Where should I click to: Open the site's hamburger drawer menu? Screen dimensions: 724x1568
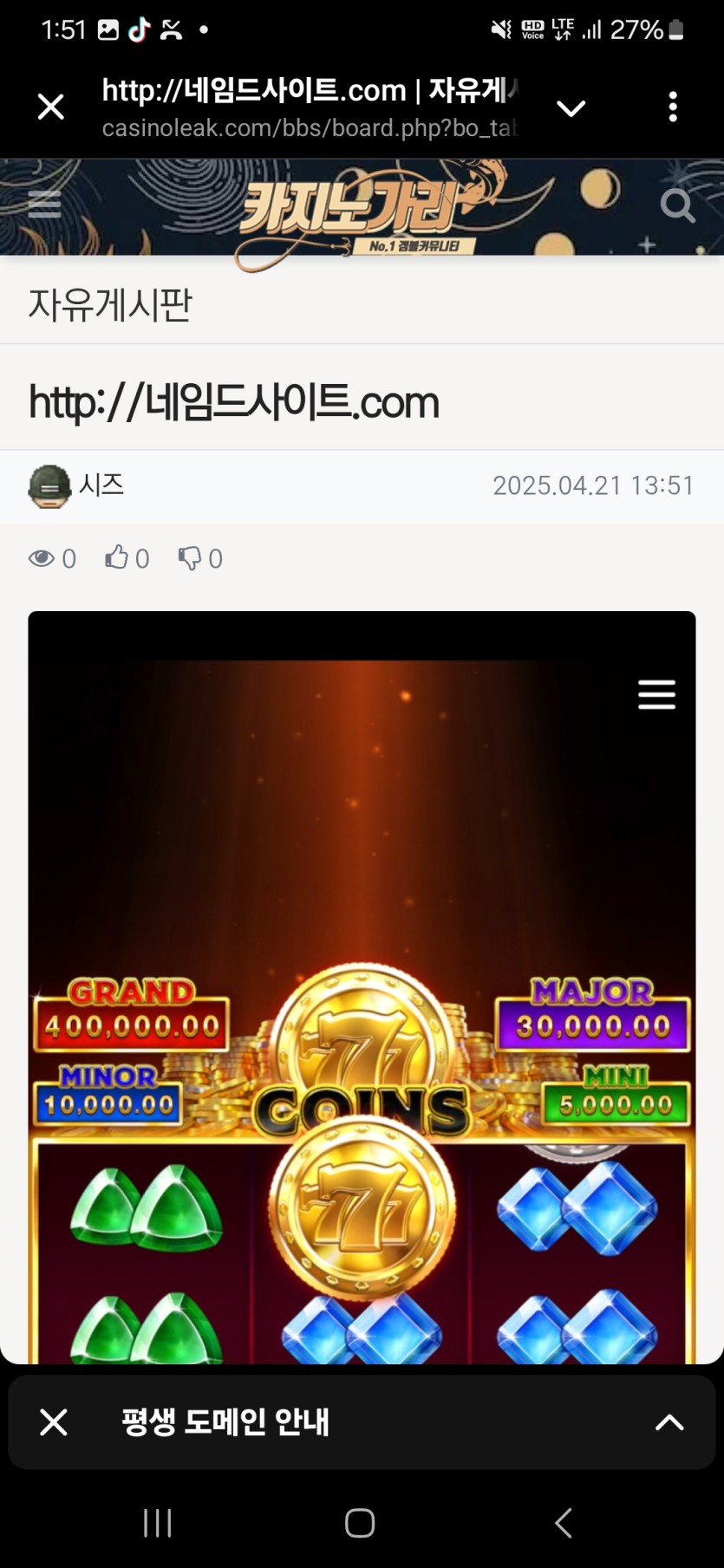point(44,205)
